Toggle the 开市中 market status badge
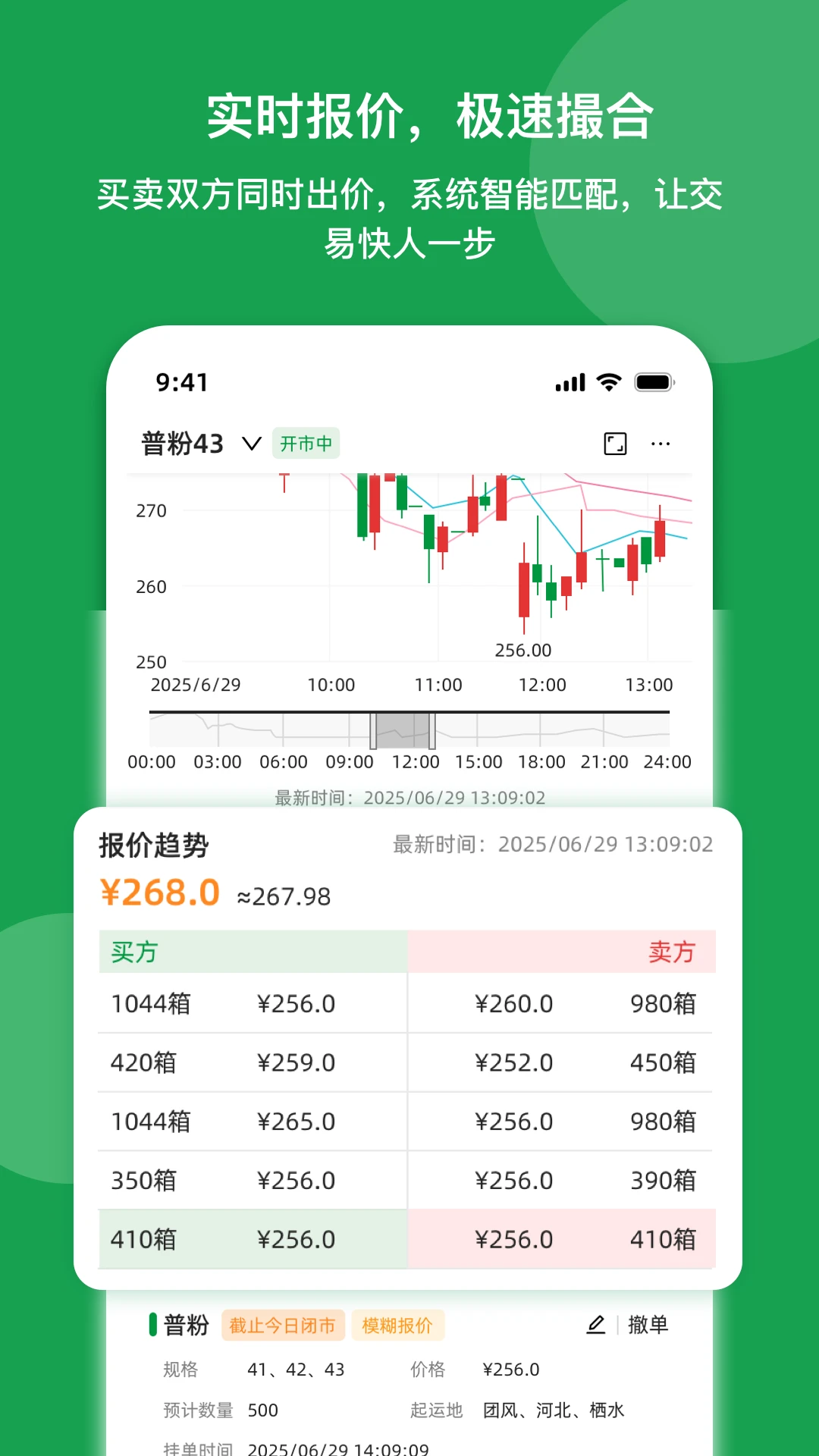819x1456 pixels. [306, 443]
